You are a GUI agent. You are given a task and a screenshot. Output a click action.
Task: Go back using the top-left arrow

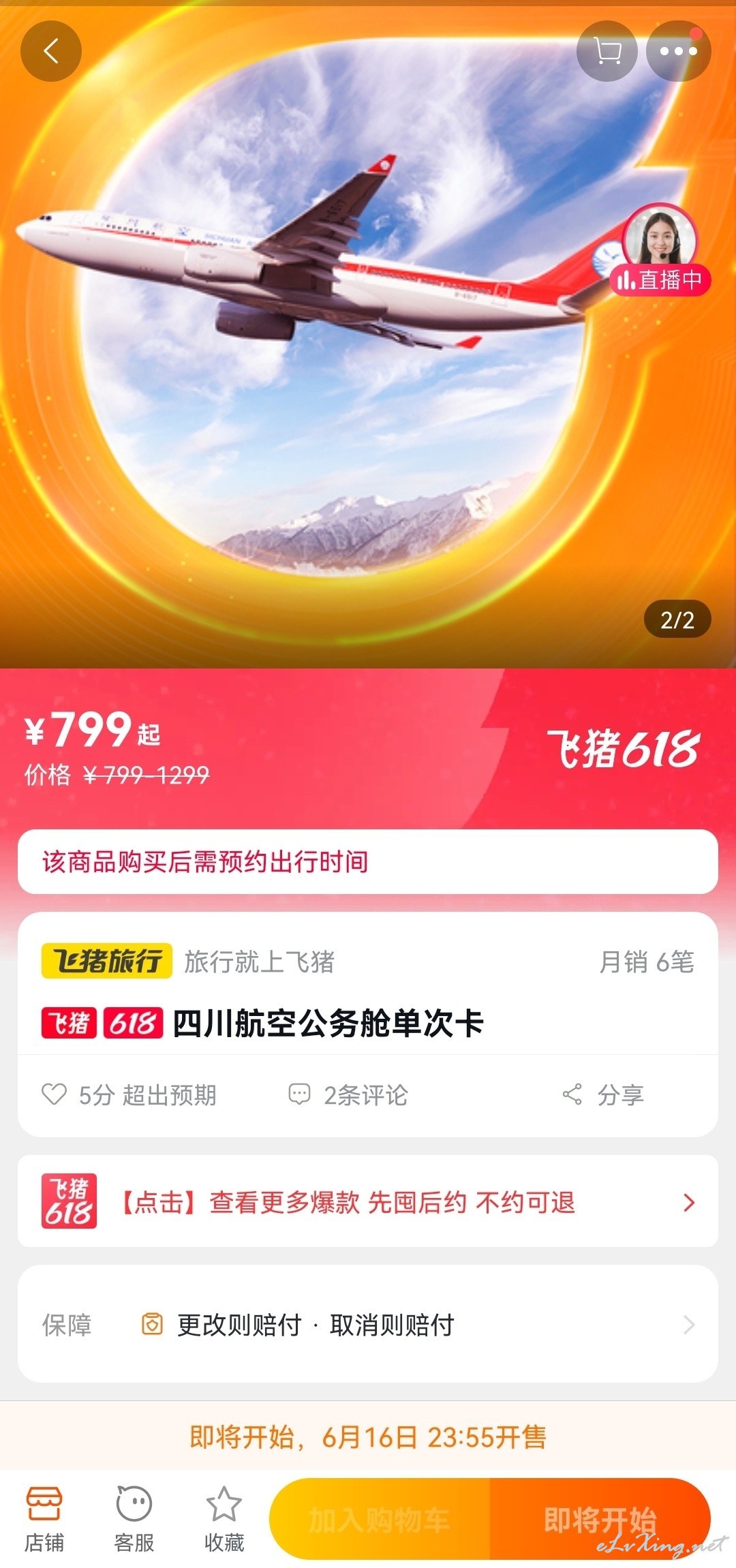click(51, 51)
